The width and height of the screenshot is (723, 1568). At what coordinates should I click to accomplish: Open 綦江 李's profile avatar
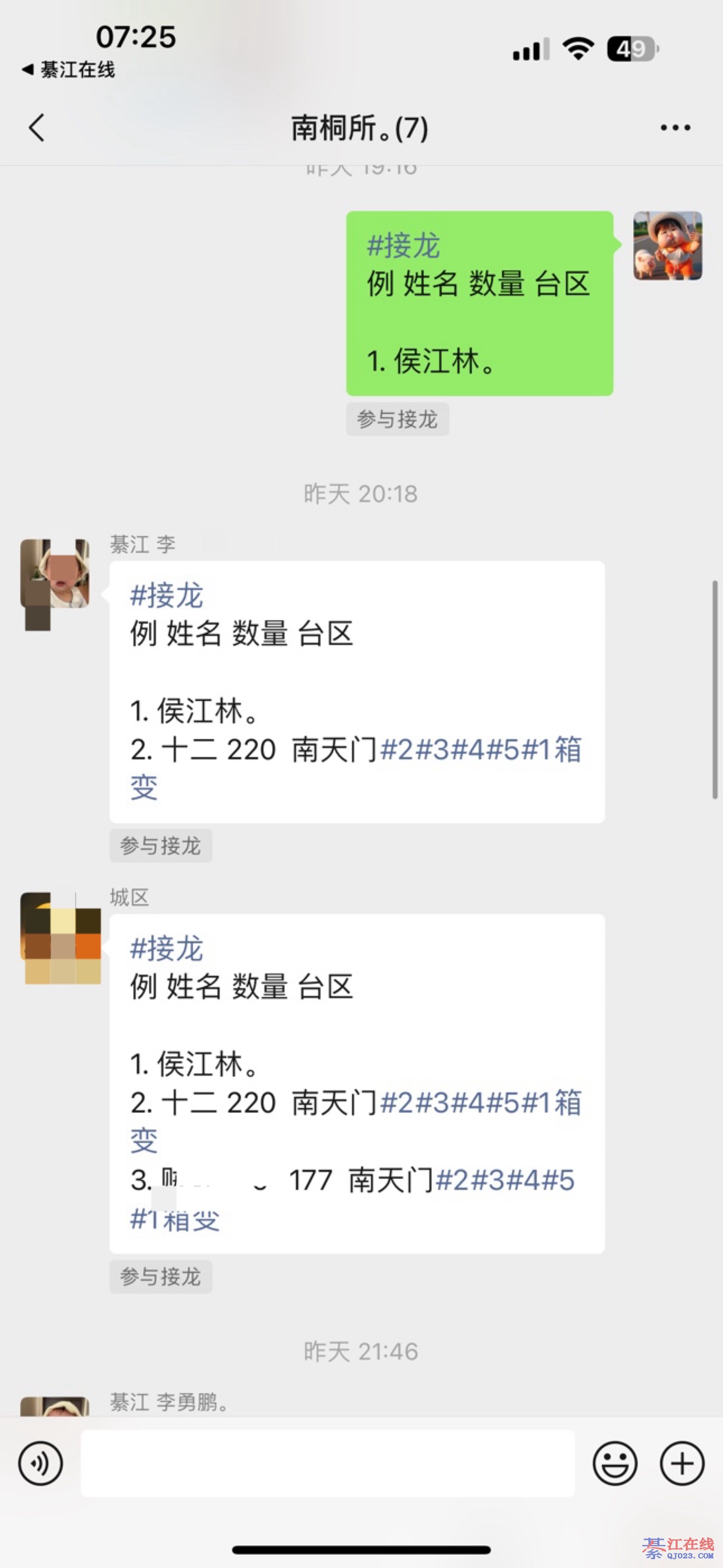pos(55,574)
